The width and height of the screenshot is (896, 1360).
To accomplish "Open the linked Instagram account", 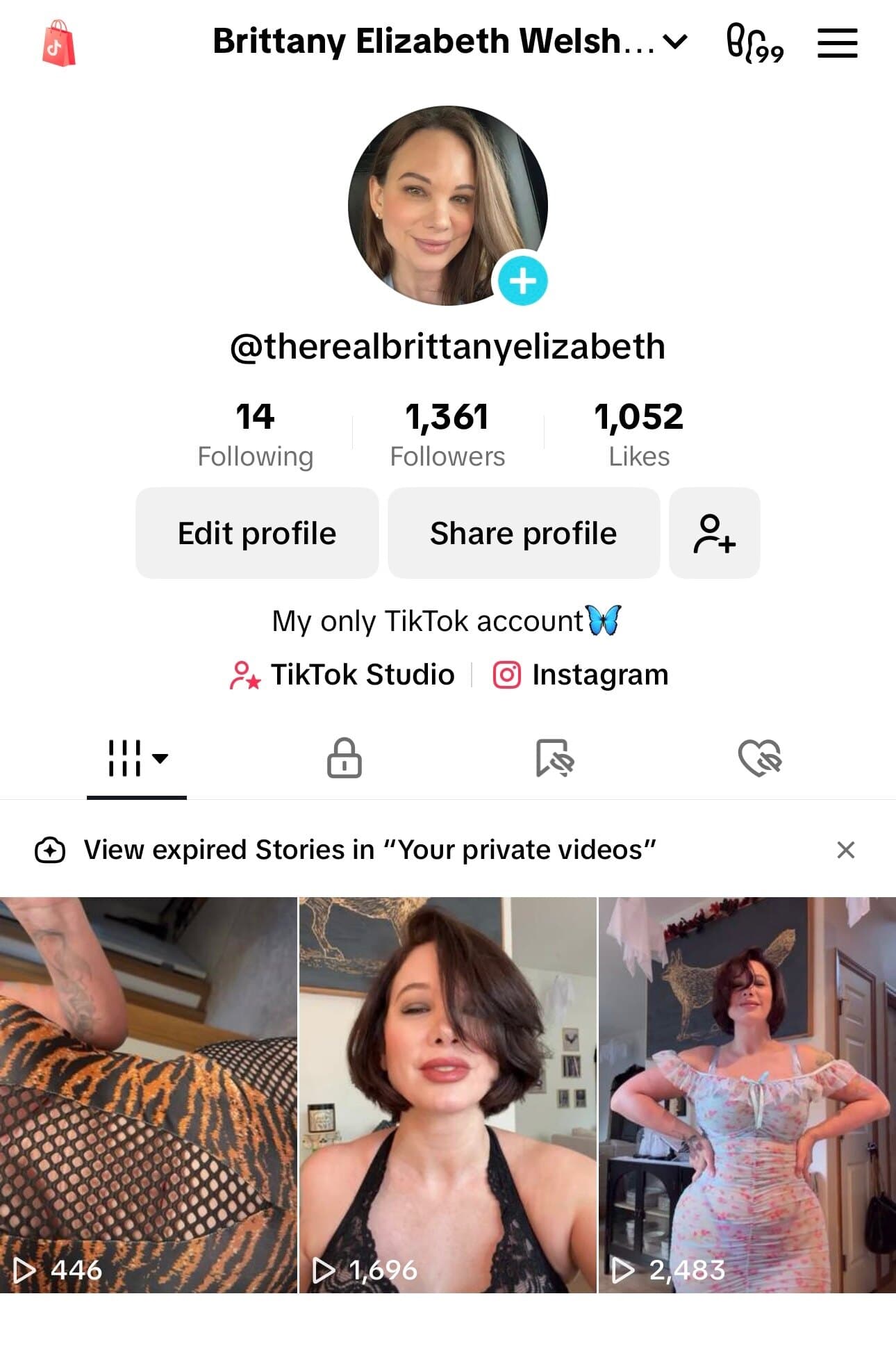I will click(581, 675).
